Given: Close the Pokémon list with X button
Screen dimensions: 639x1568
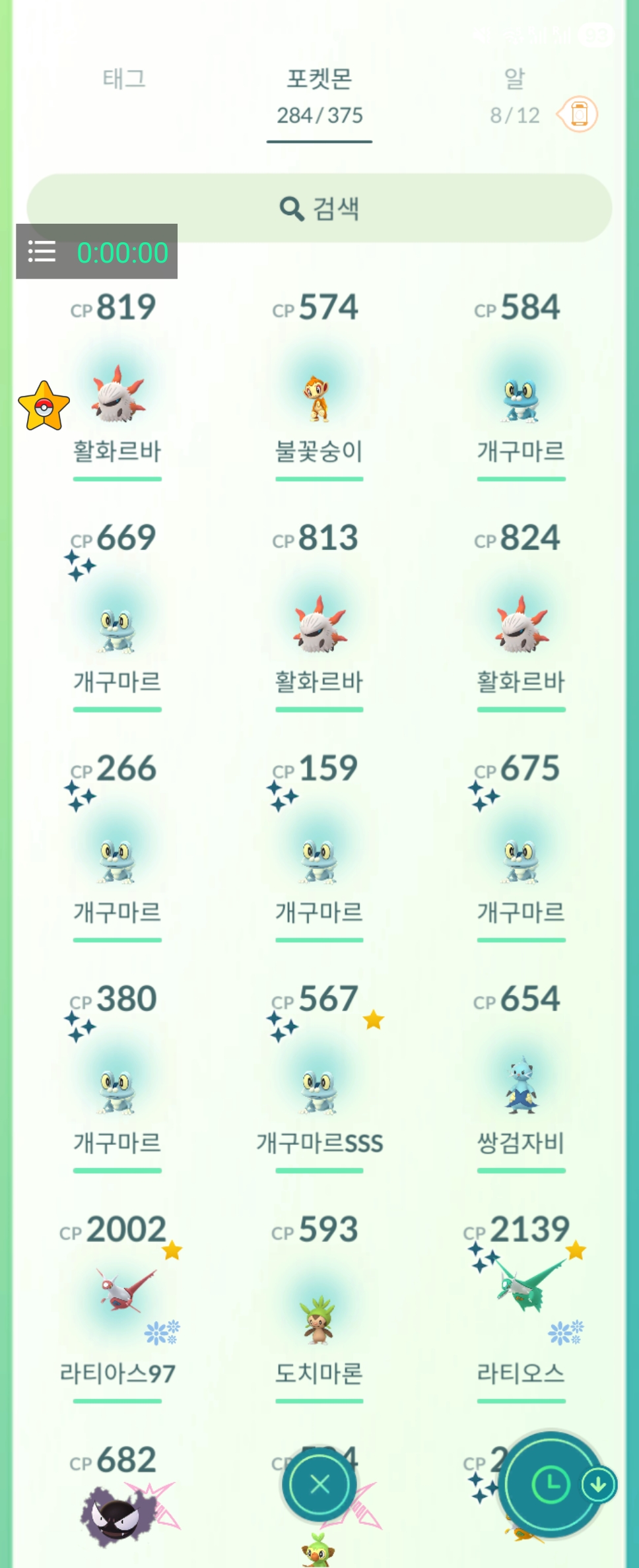Looking at the screenshot, I should 319,1485.
